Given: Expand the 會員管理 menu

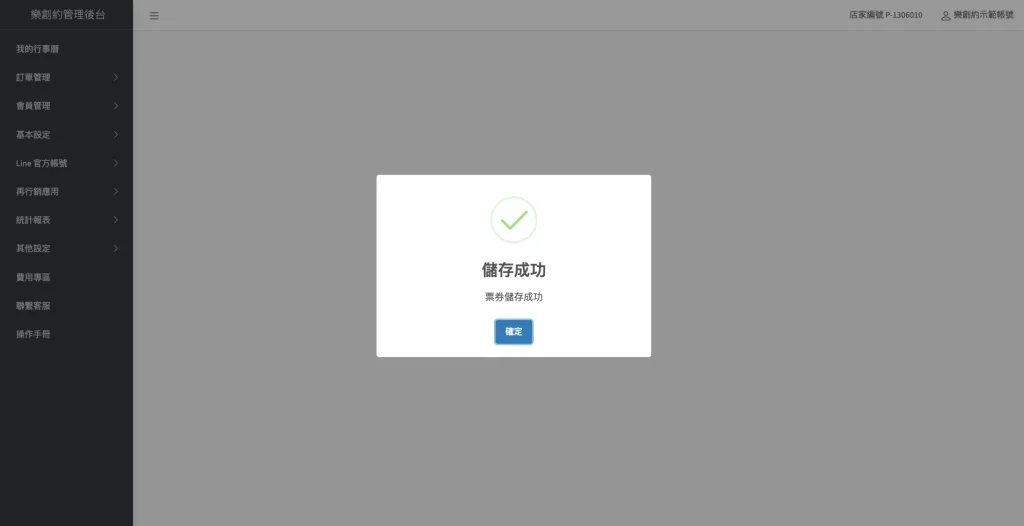Looking at the screenshot, I should (x=66, y=106).
